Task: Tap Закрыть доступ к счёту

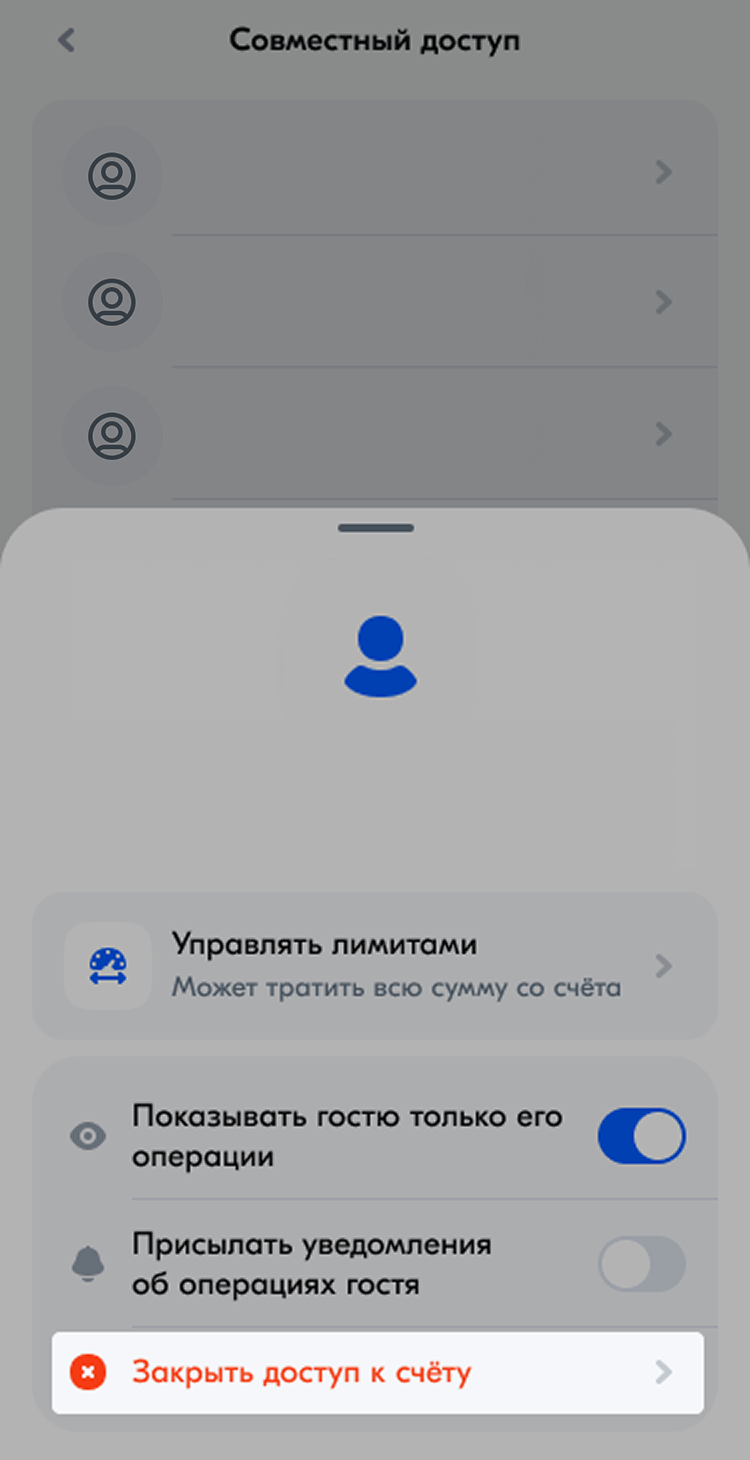Action: tap(378, 1373)
